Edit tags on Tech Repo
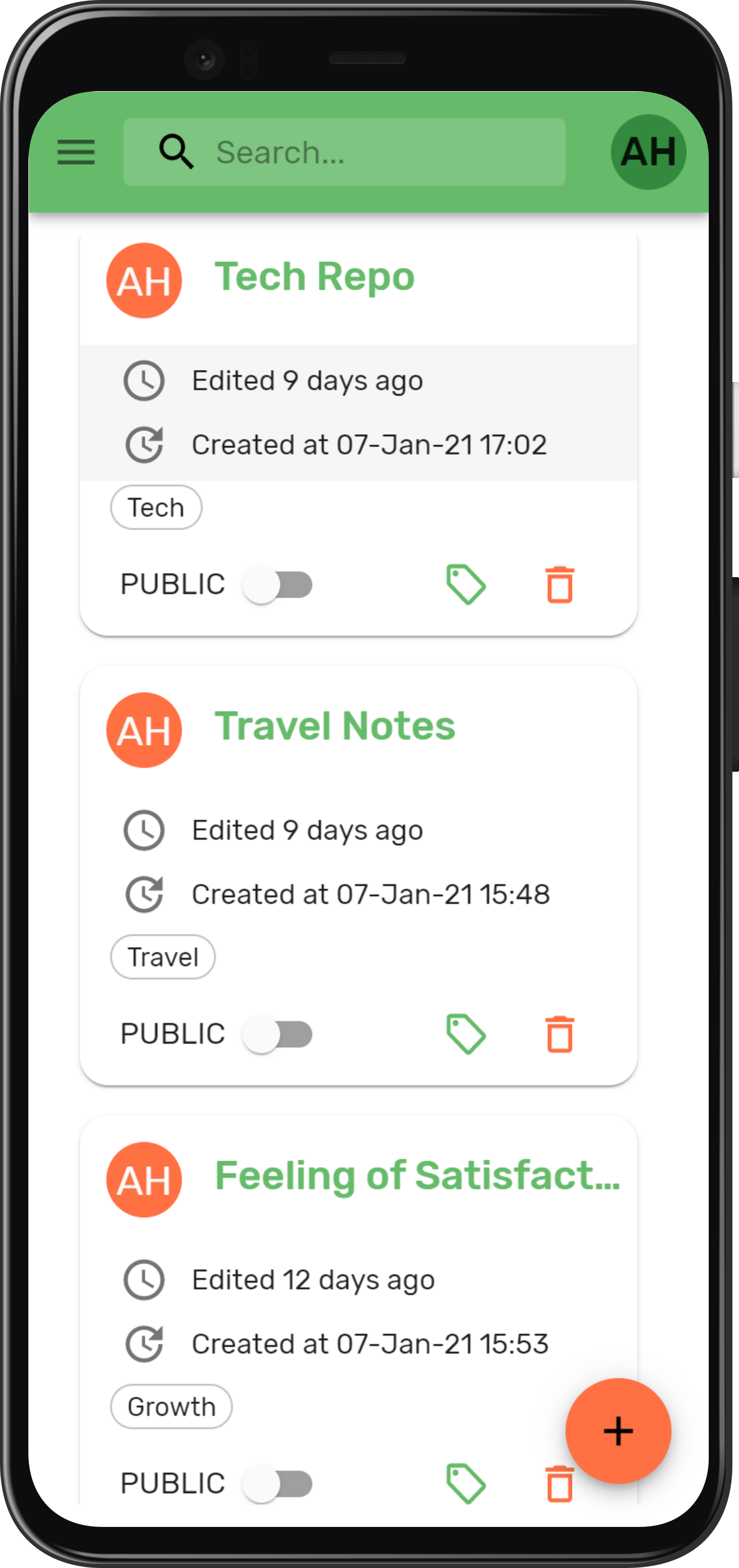The image size is (739, 1568). click(x=466, y=585)
